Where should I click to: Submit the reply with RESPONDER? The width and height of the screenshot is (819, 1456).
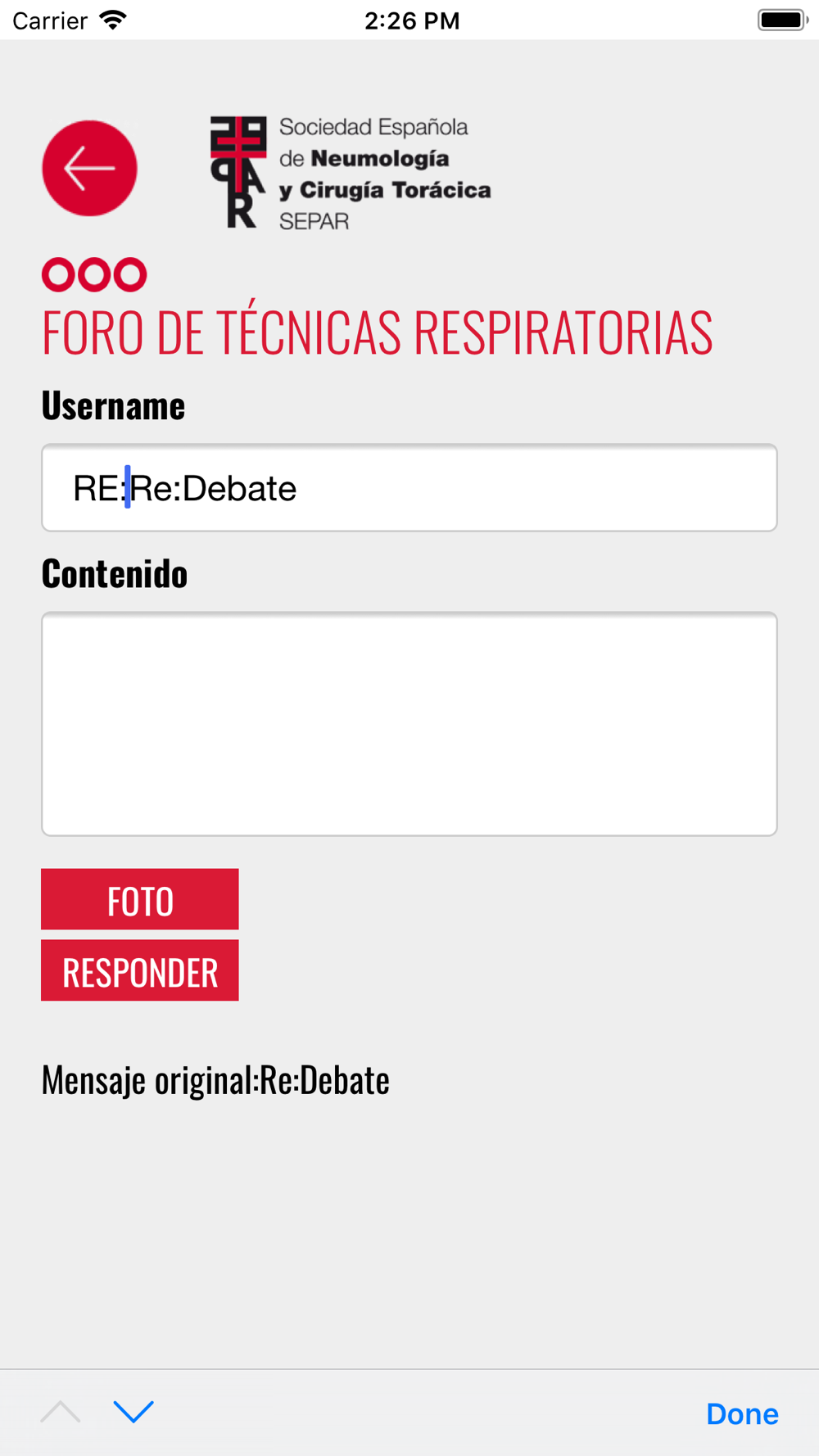point(140,970)
